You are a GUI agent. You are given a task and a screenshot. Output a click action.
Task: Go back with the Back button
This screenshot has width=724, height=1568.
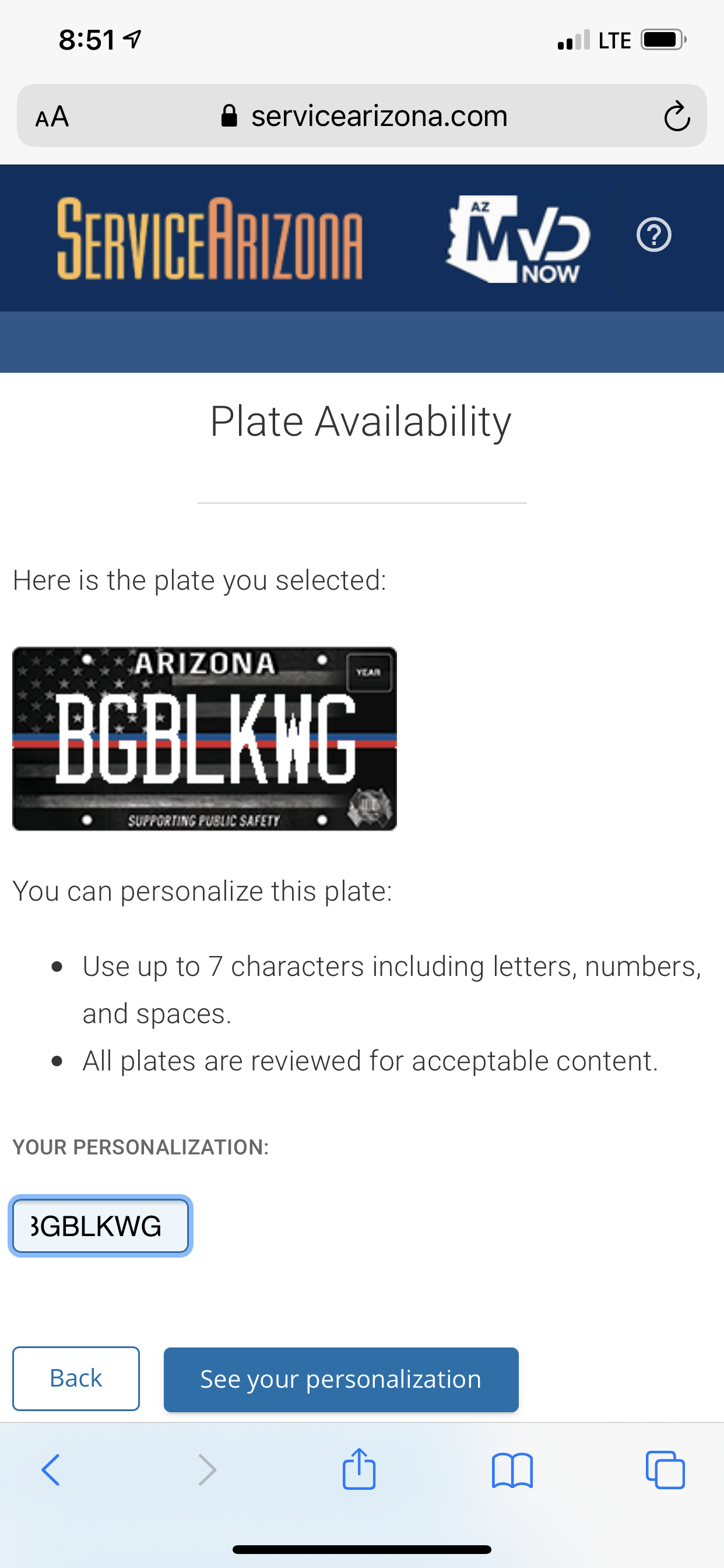click(x=76, y=1378)
